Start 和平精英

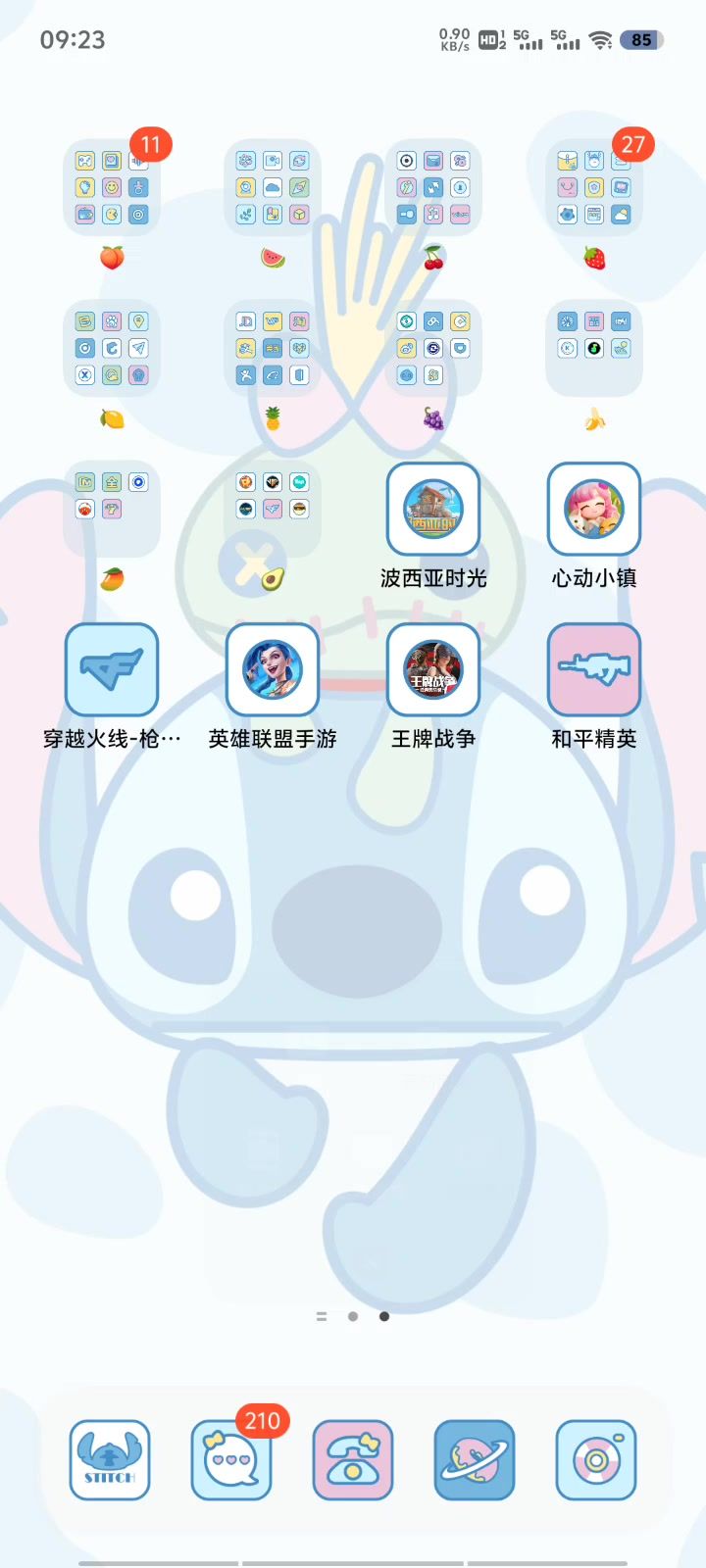tap(593, 670)
